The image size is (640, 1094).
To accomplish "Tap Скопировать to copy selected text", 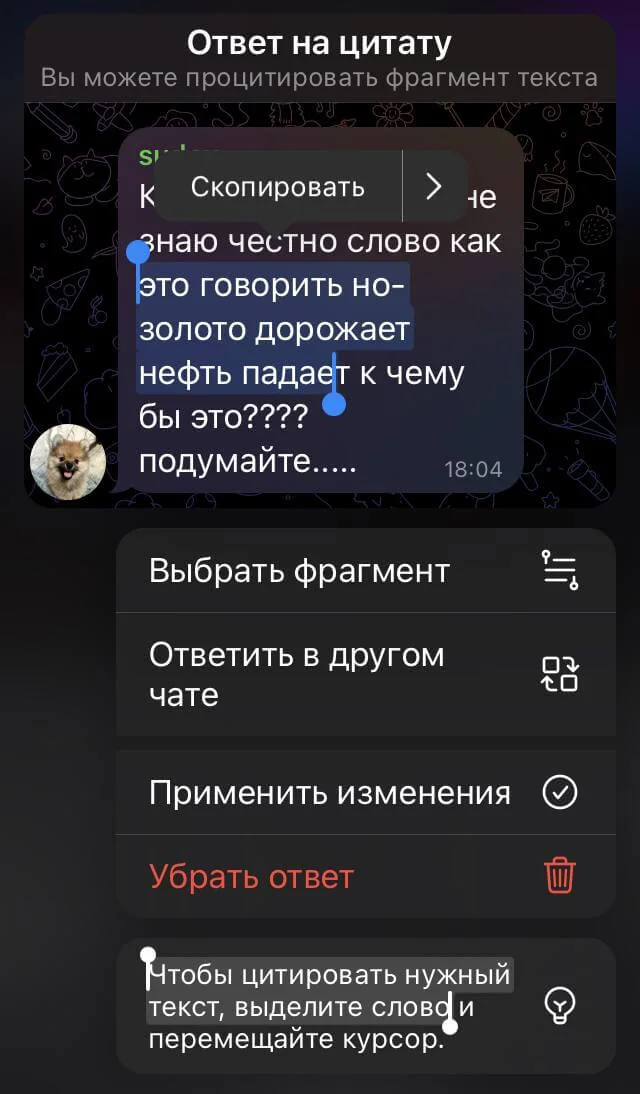I will (x=277, y=187).
